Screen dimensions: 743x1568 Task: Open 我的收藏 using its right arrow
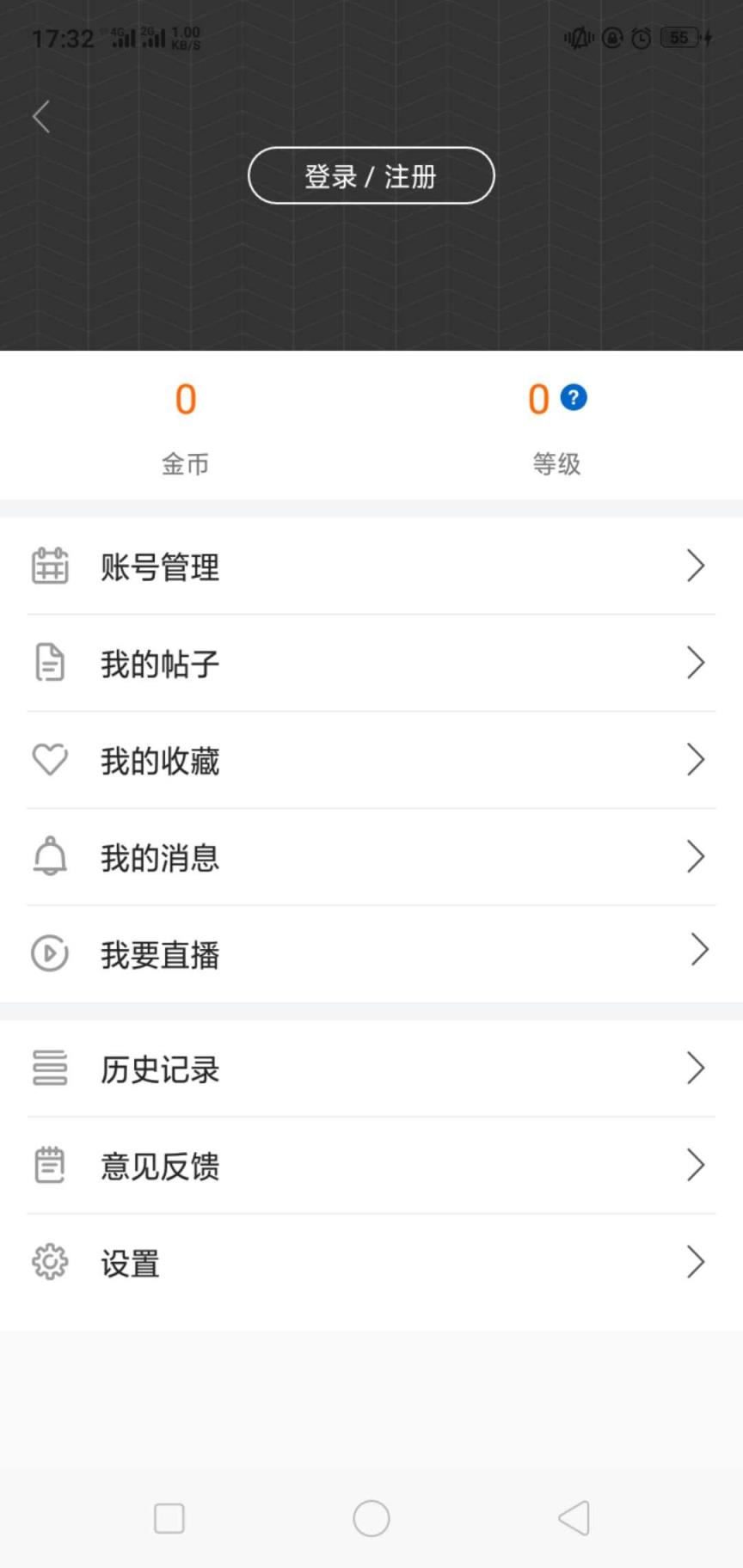697,760
